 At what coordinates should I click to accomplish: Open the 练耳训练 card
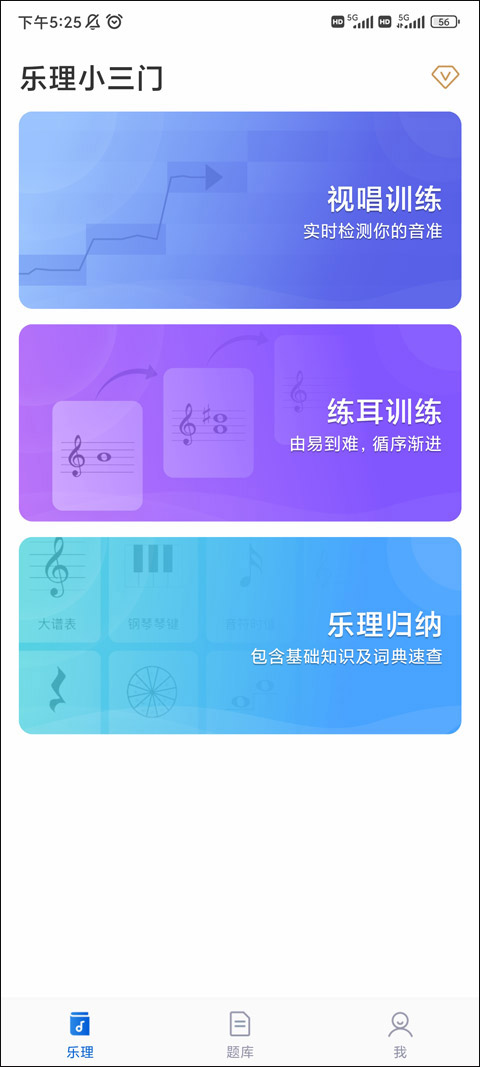pyautogui.click(x=240, y=423)
